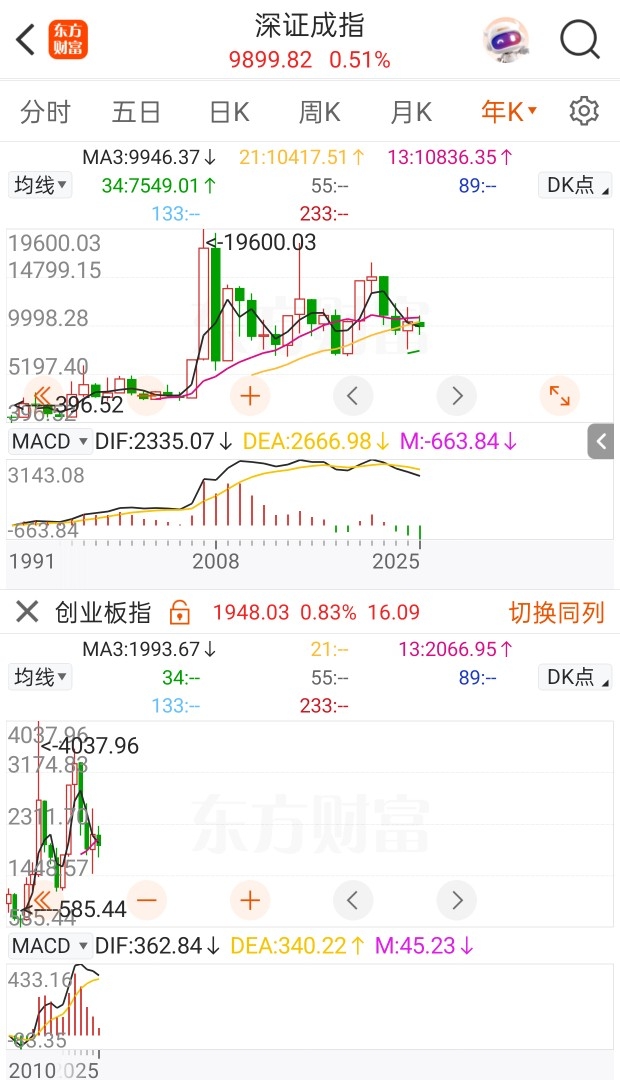
Task: Tap the DK点 button on upper chart
Action: [x=575, y=185]
